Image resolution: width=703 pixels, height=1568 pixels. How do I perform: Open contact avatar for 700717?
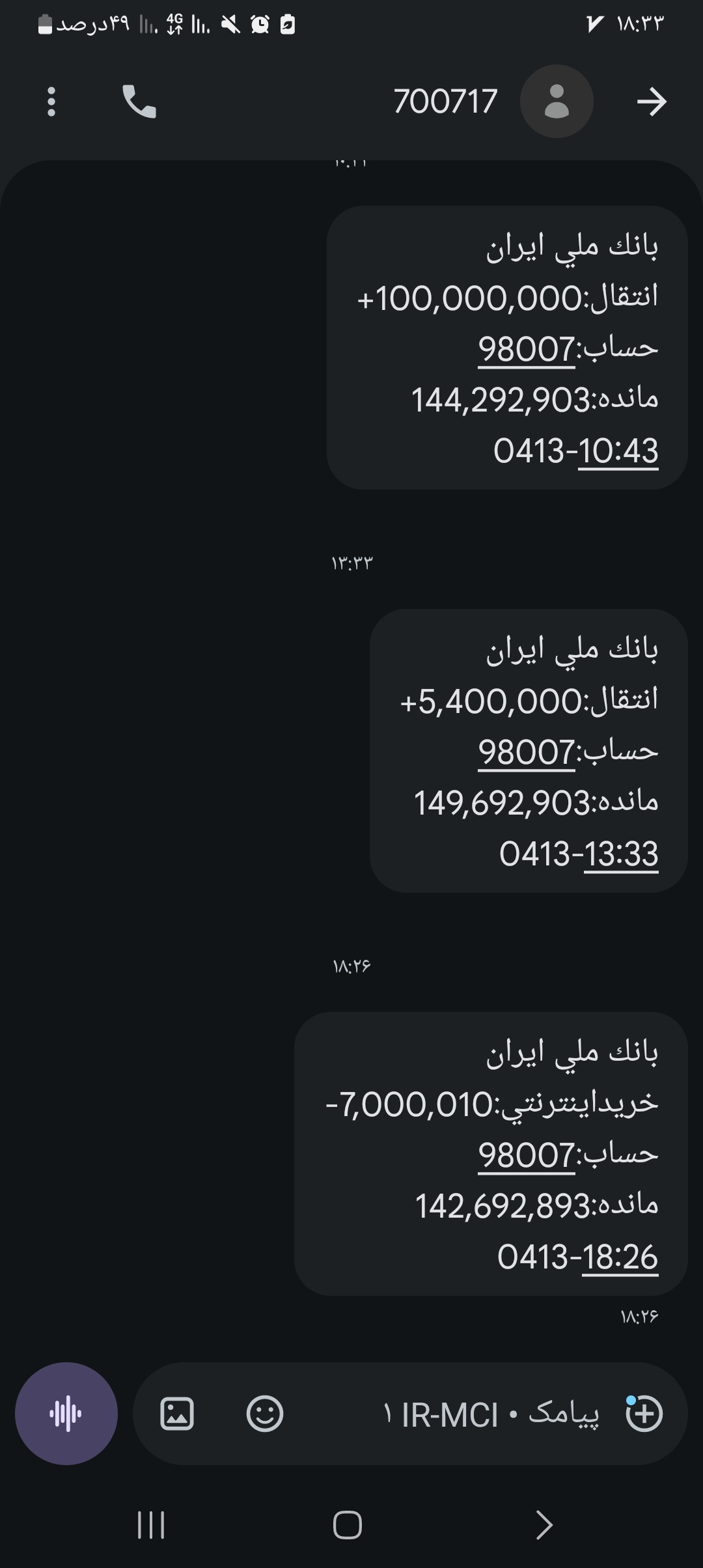[557, 102]
